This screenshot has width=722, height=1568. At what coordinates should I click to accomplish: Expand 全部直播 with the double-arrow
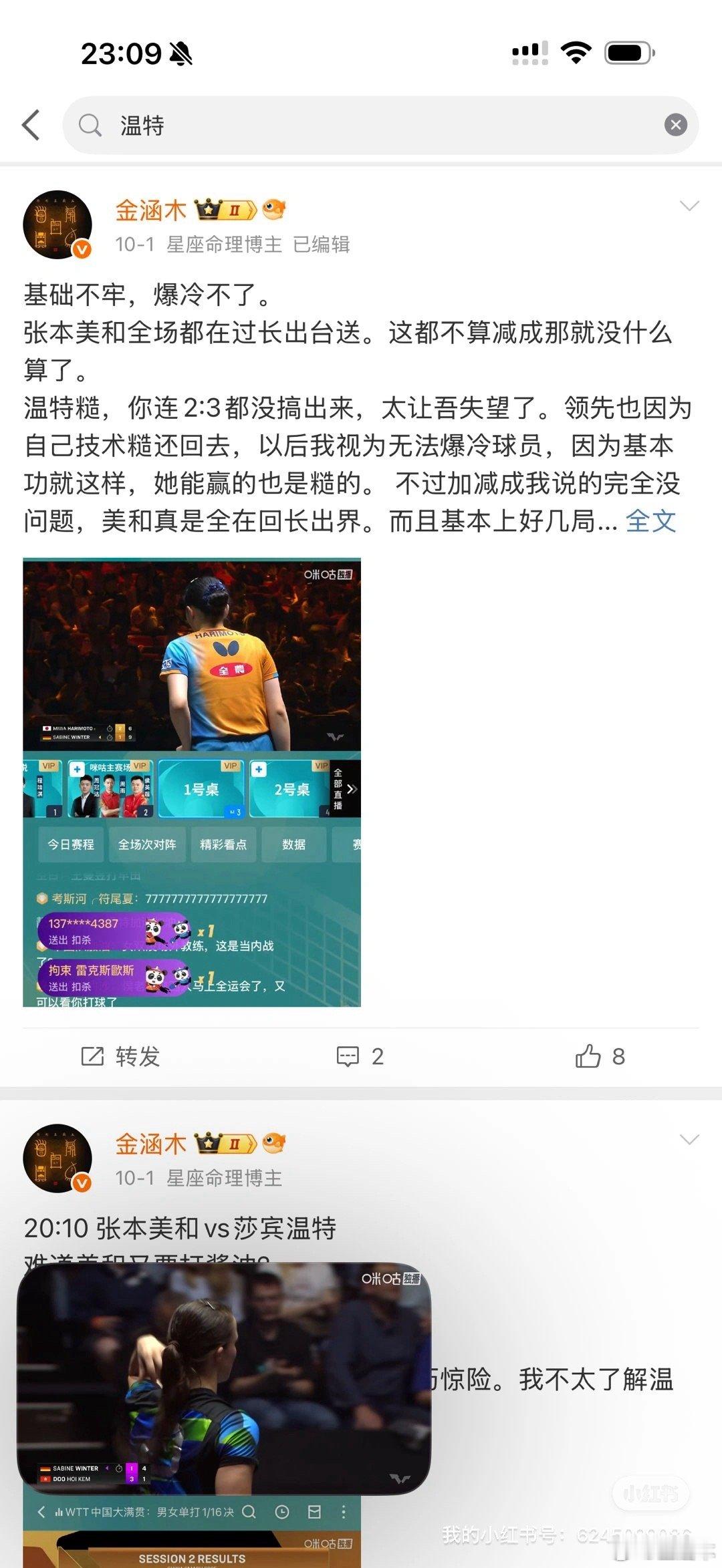tap(352, 788)
